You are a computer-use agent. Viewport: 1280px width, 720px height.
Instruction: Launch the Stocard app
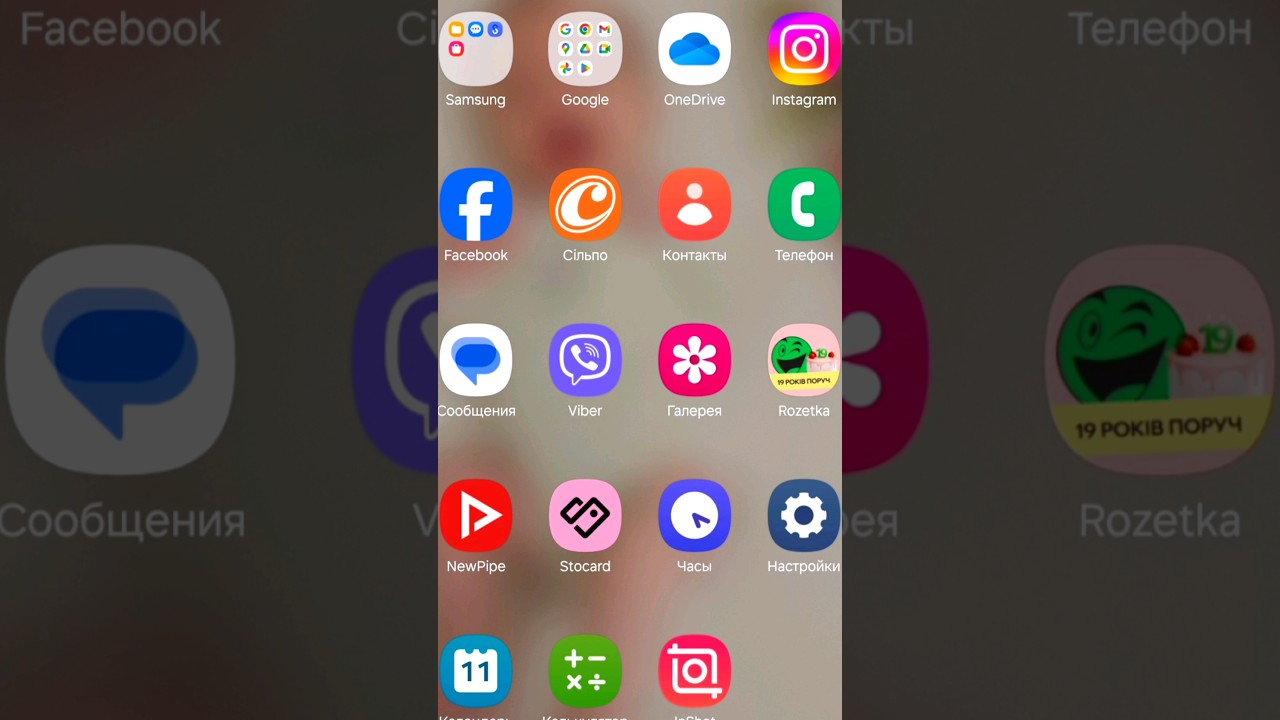coord(585,515)
